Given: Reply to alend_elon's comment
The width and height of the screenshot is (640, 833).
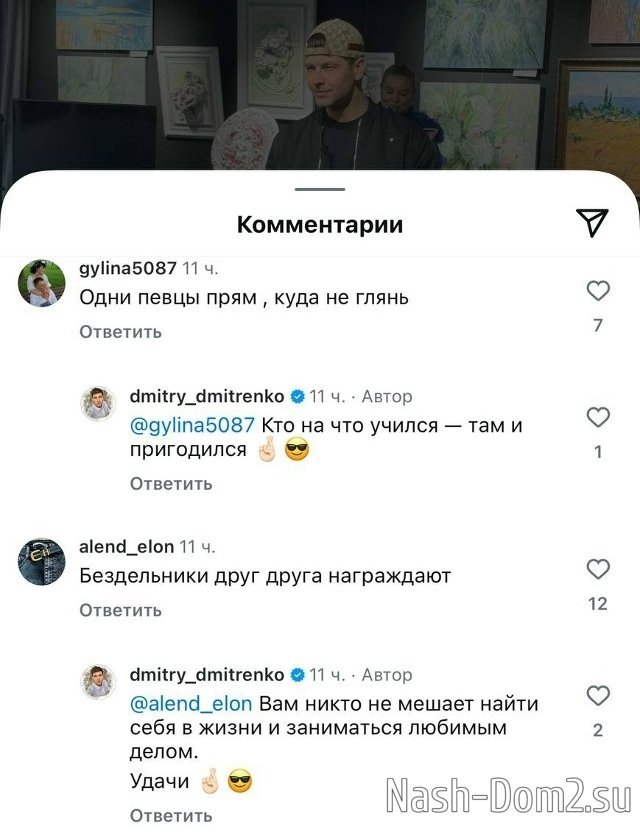Looking at the screenshot, I should pyautogui.click(x=120, y=610).
